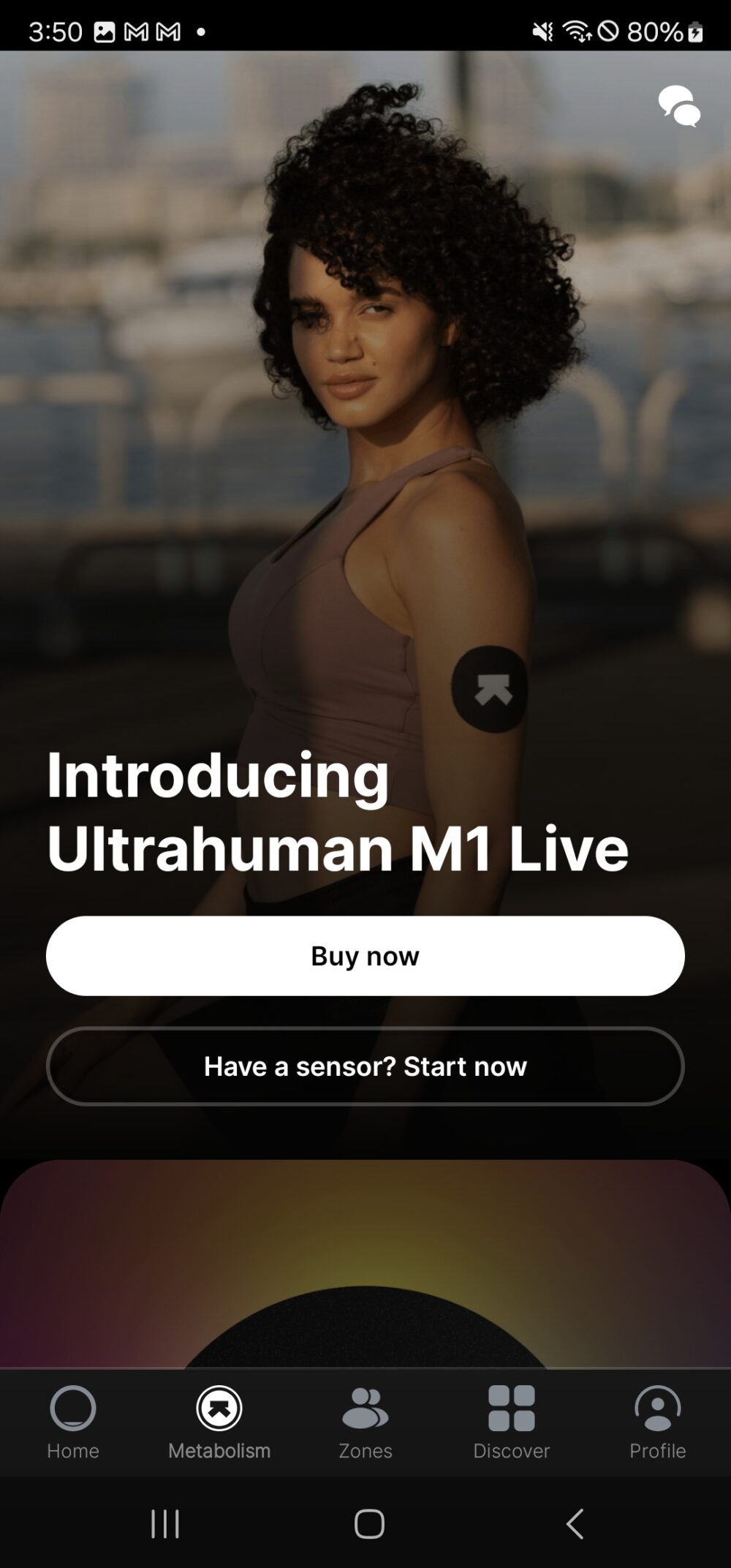Viewport: 731px width, 1568px height.
Task: Tap Have a sensor? Start now
Action: (x=365, y=1066)
